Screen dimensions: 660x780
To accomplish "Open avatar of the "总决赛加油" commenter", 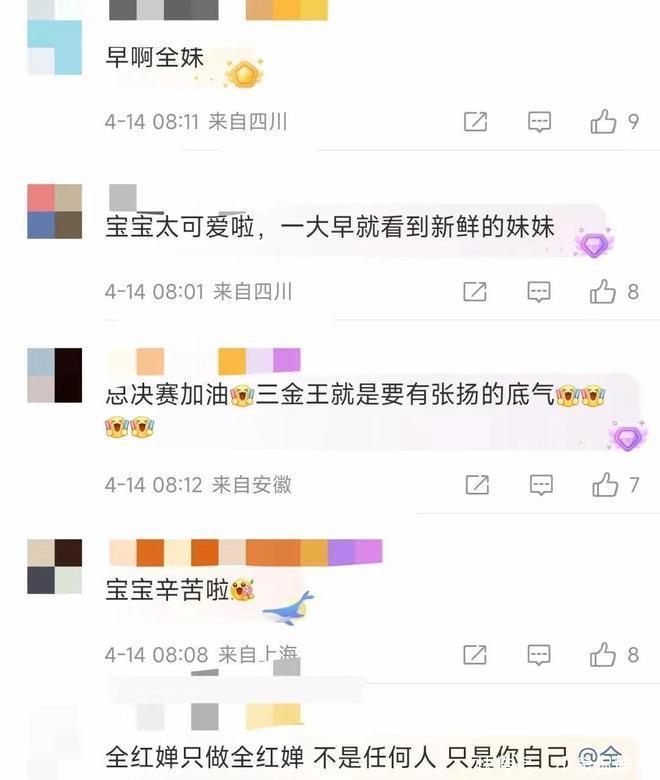I will pyautogui.click(x=55, y=375).
